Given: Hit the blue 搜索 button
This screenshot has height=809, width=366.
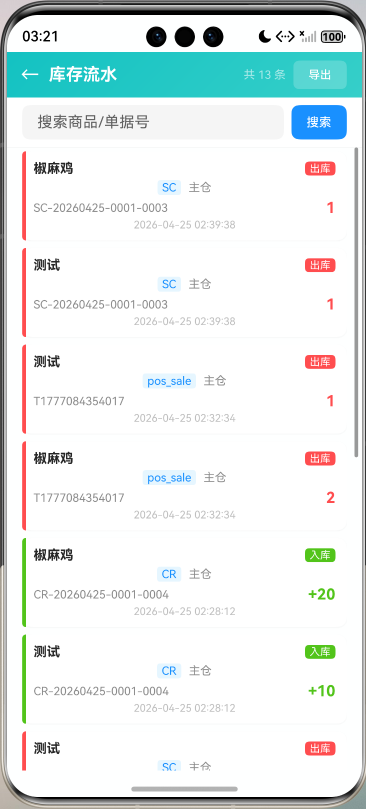Looking at the screenshot, I should [x=319, y=122].
